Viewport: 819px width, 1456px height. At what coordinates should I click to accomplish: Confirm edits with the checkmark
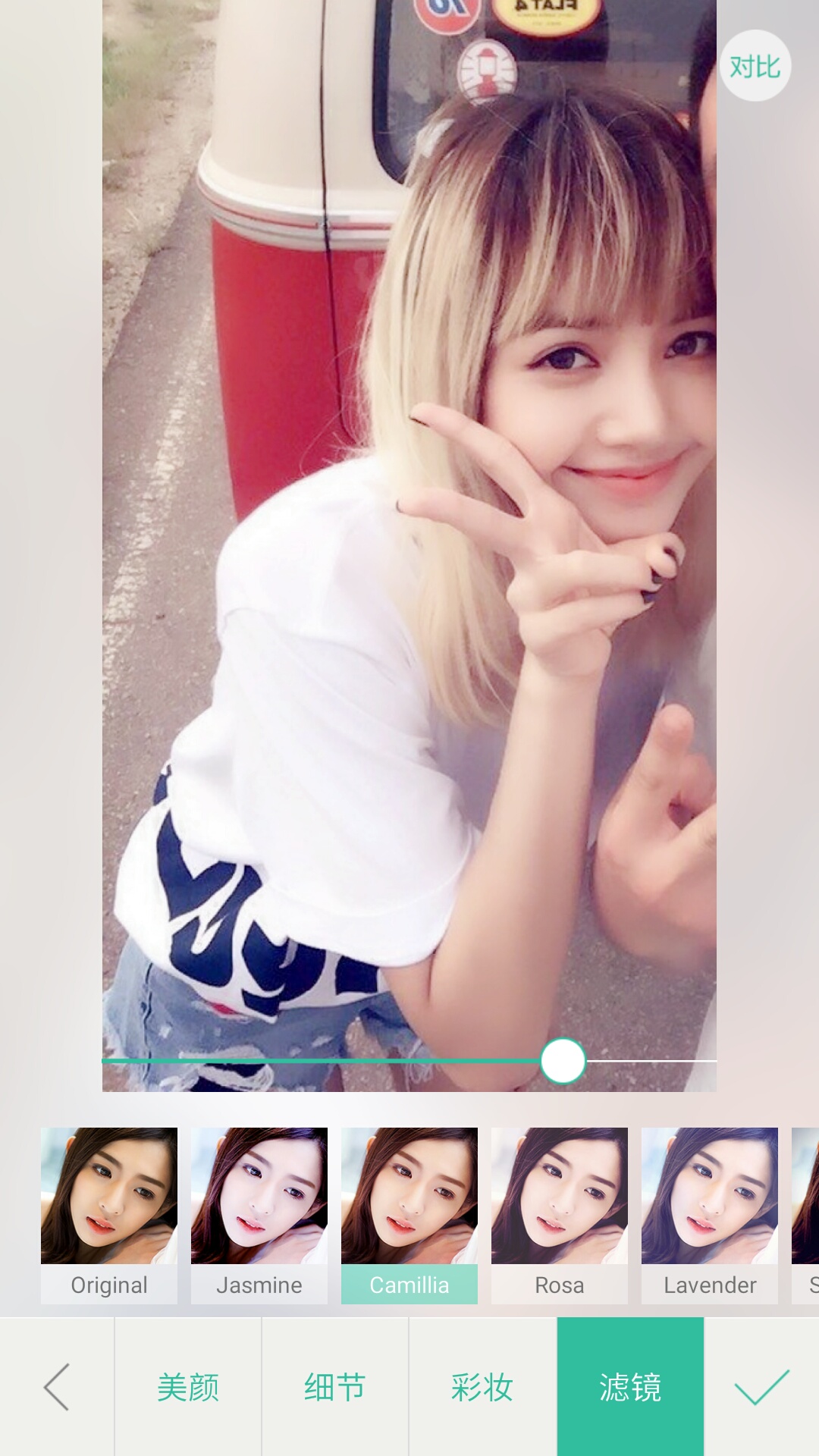point(761,1387)
